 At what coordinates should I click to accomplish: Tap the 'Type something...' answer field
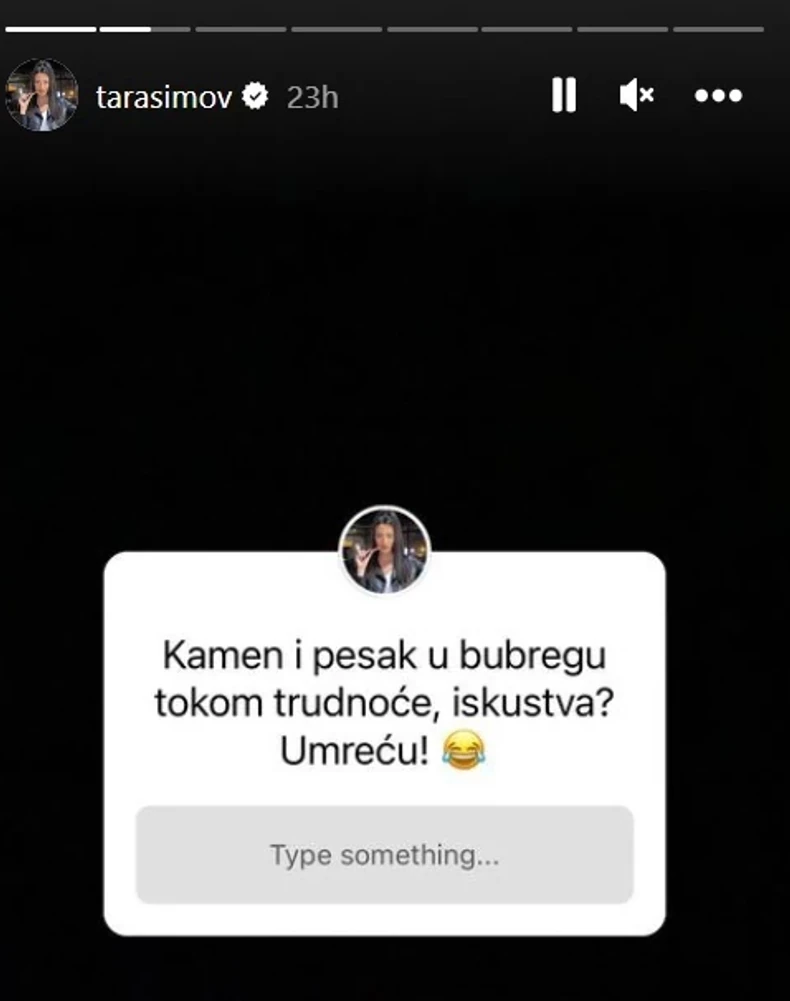384,856
